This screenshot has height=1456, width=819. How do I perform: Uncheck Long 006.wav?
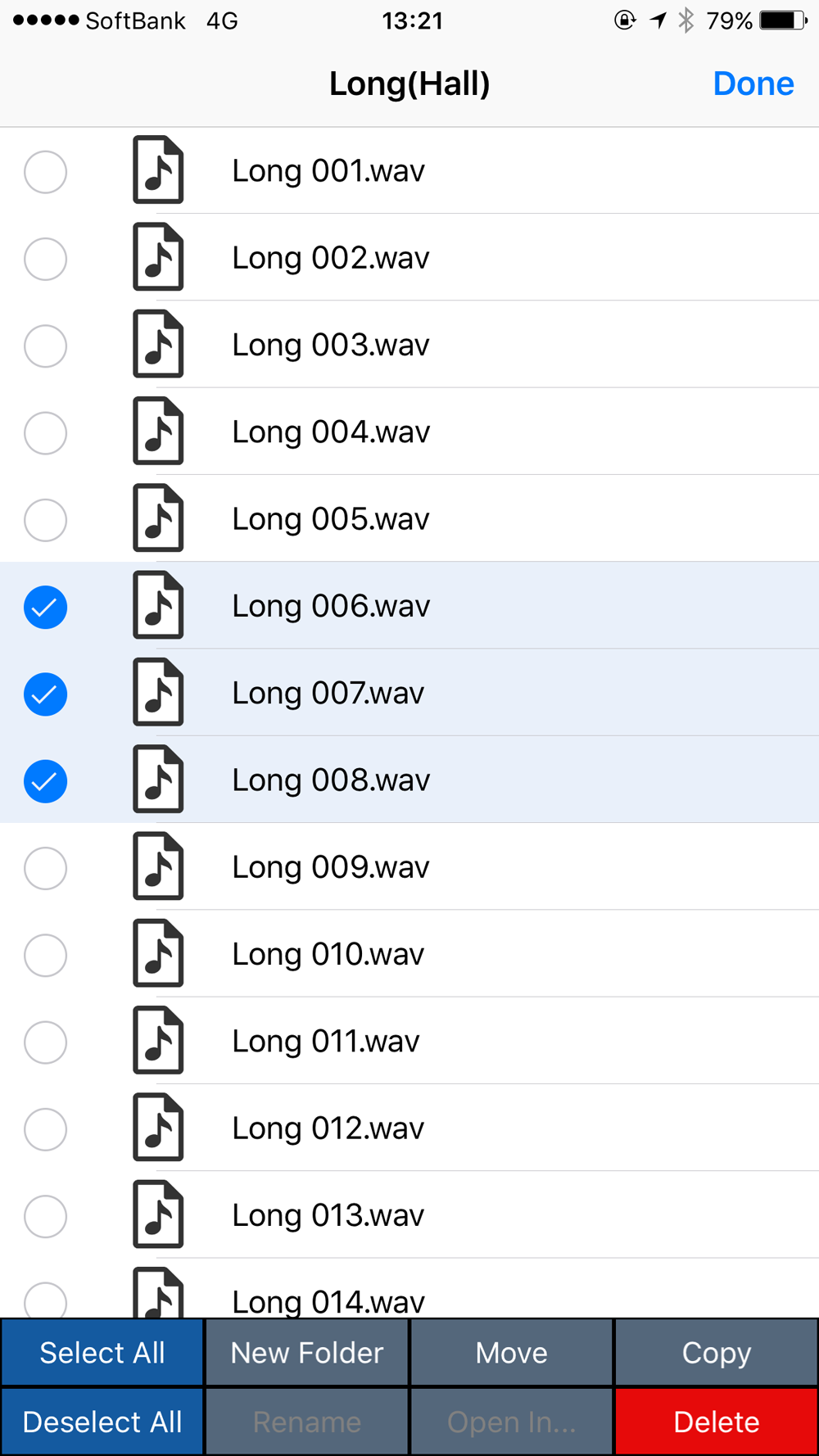click(45, 608)
